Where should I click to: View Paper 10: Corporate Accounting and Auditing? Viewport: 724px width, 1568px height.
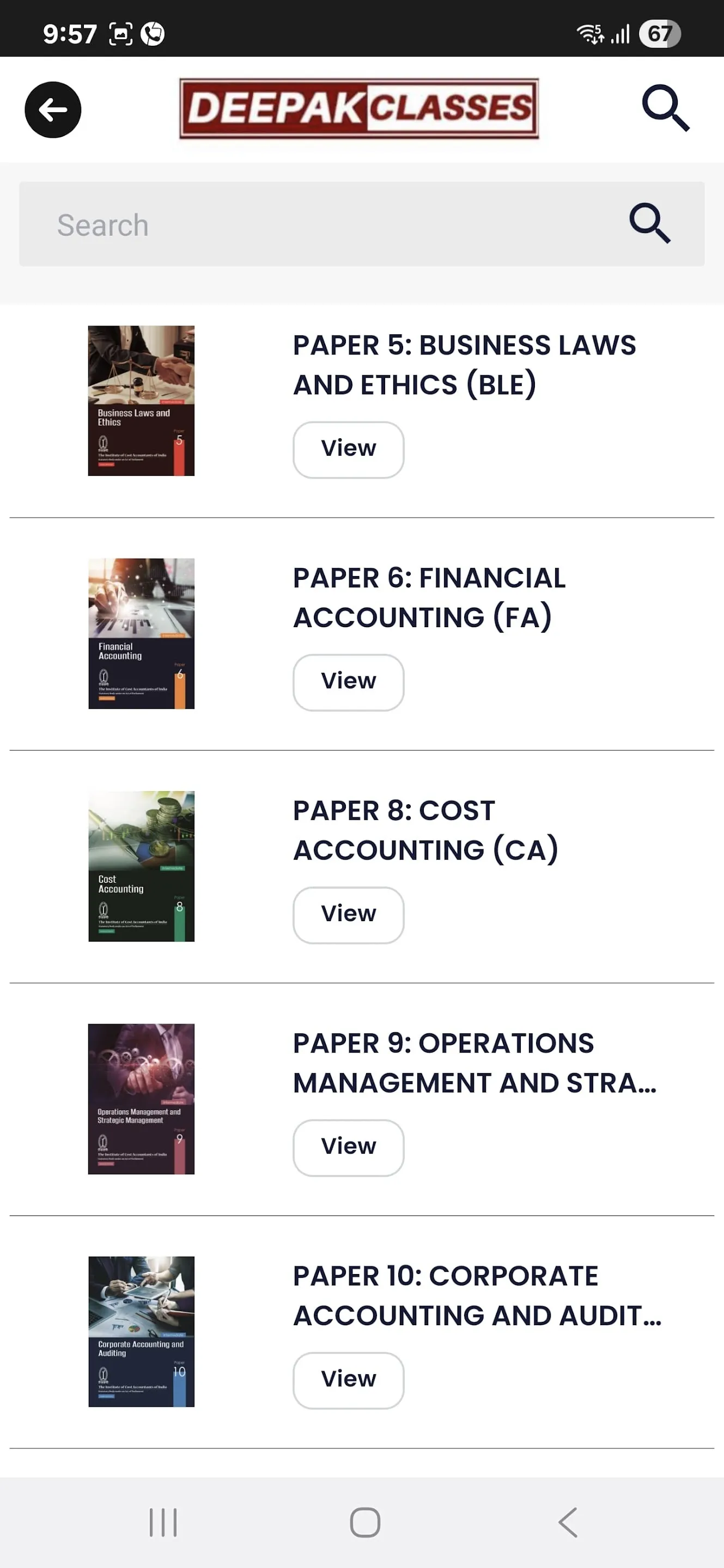pos(348,1380)
